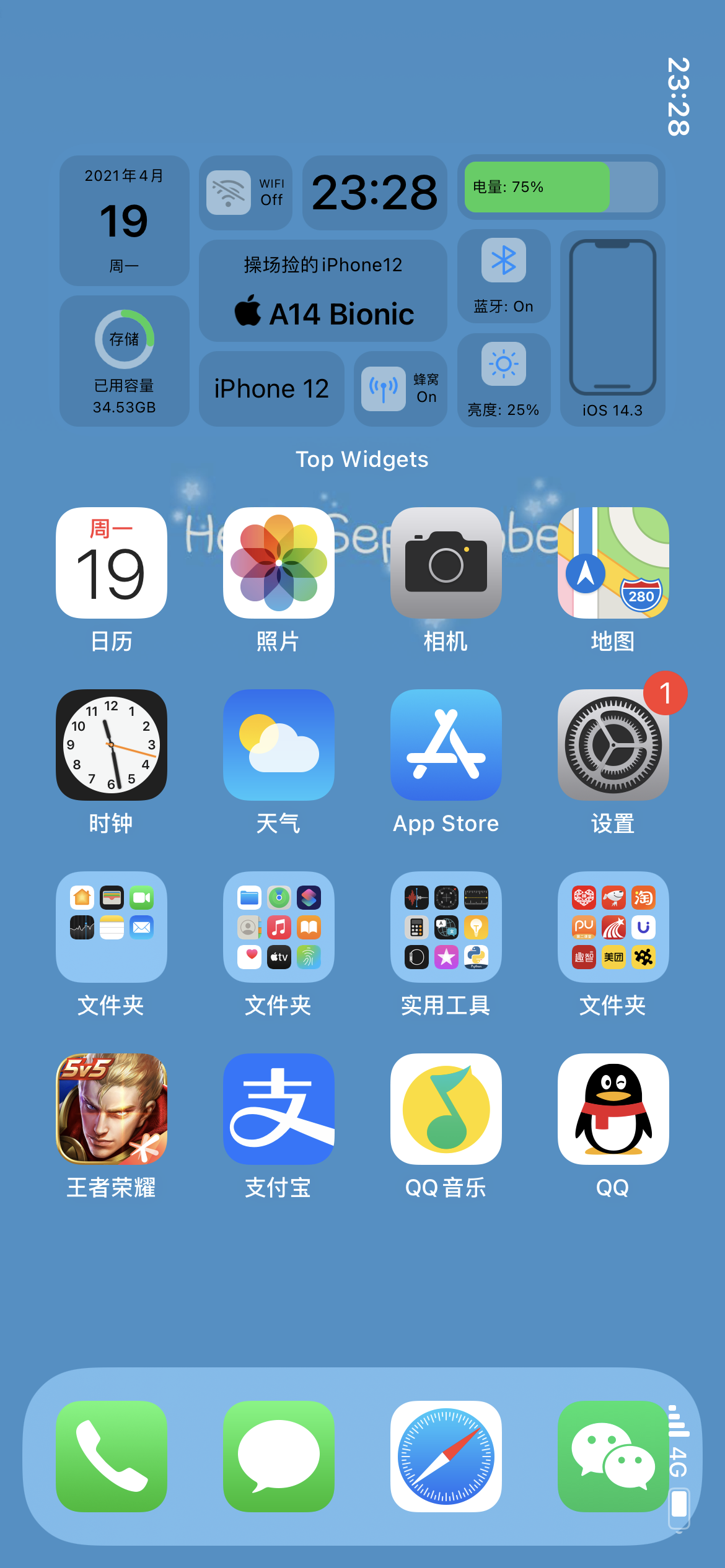Viewport: 725px width, 1568px height.
Task: Open the Calendar app (日历)
Action: pyautogui.click(x=112, y=562)
